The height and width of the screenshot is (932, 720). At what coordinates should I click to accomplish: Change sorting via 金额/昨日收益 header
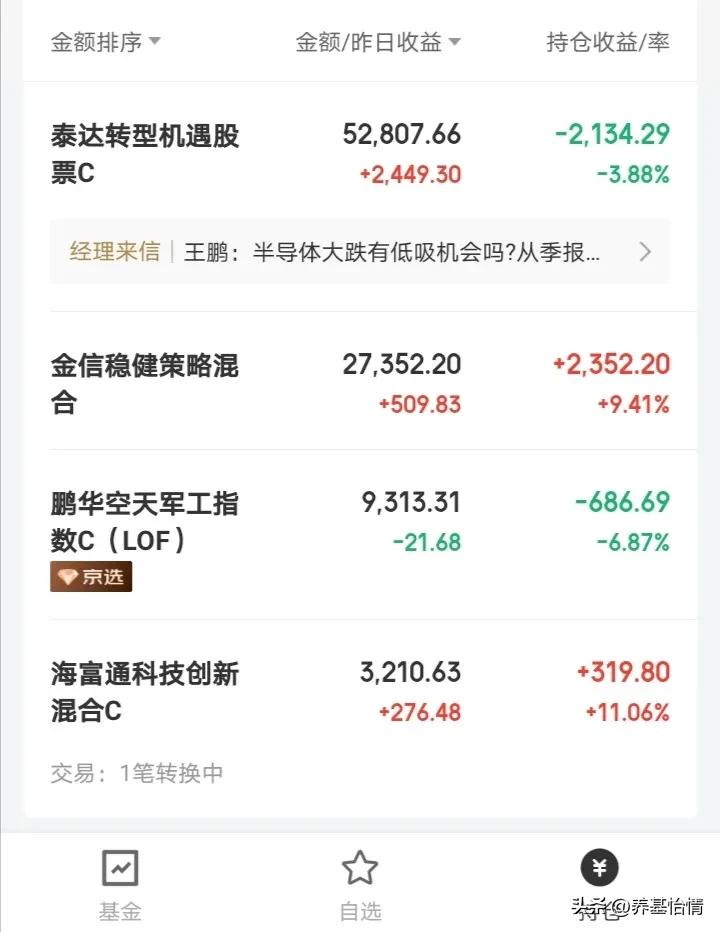378,42
